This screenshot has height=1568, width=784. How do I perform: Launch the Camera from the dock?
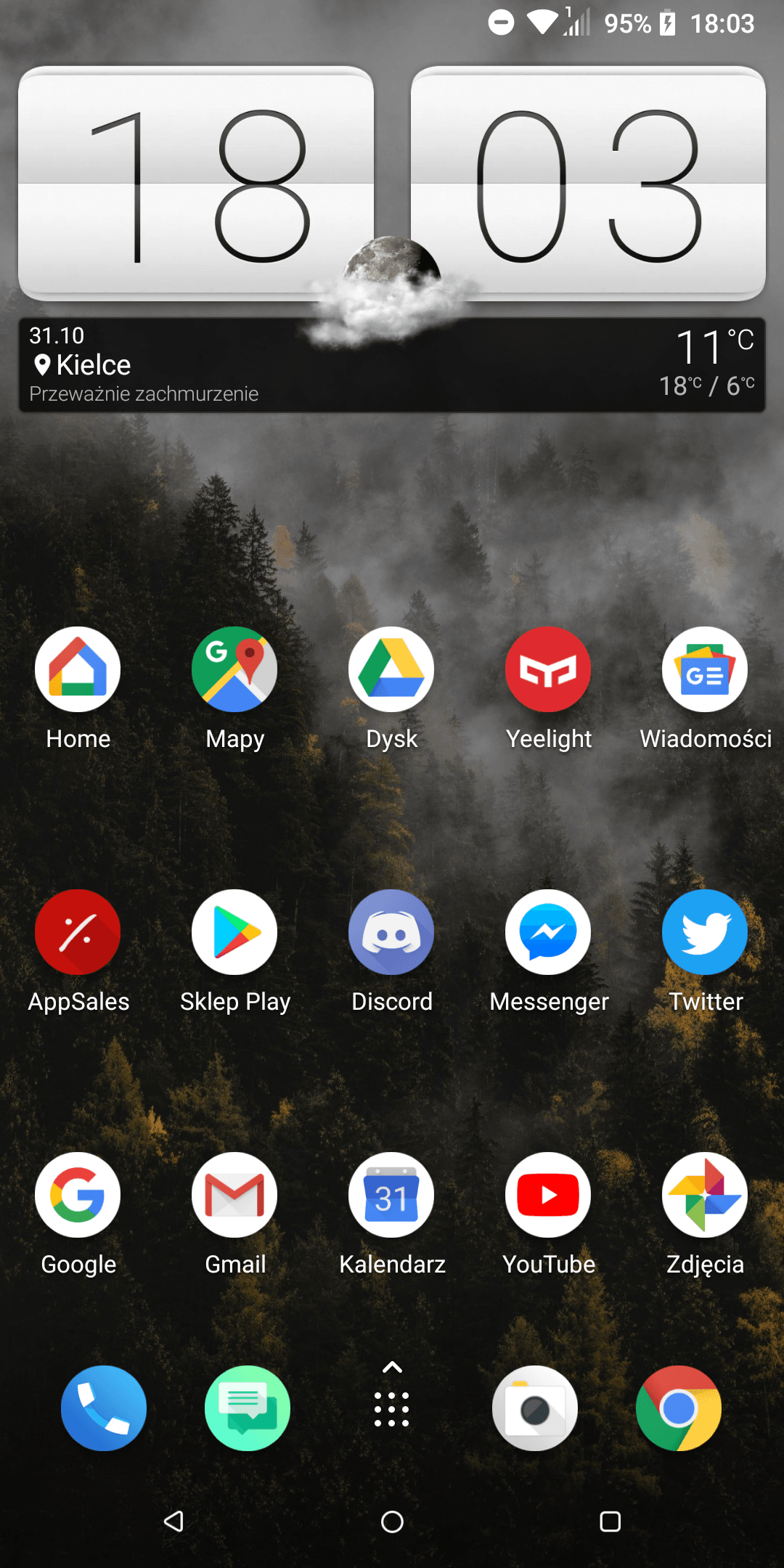click(x=535, y=1408)
